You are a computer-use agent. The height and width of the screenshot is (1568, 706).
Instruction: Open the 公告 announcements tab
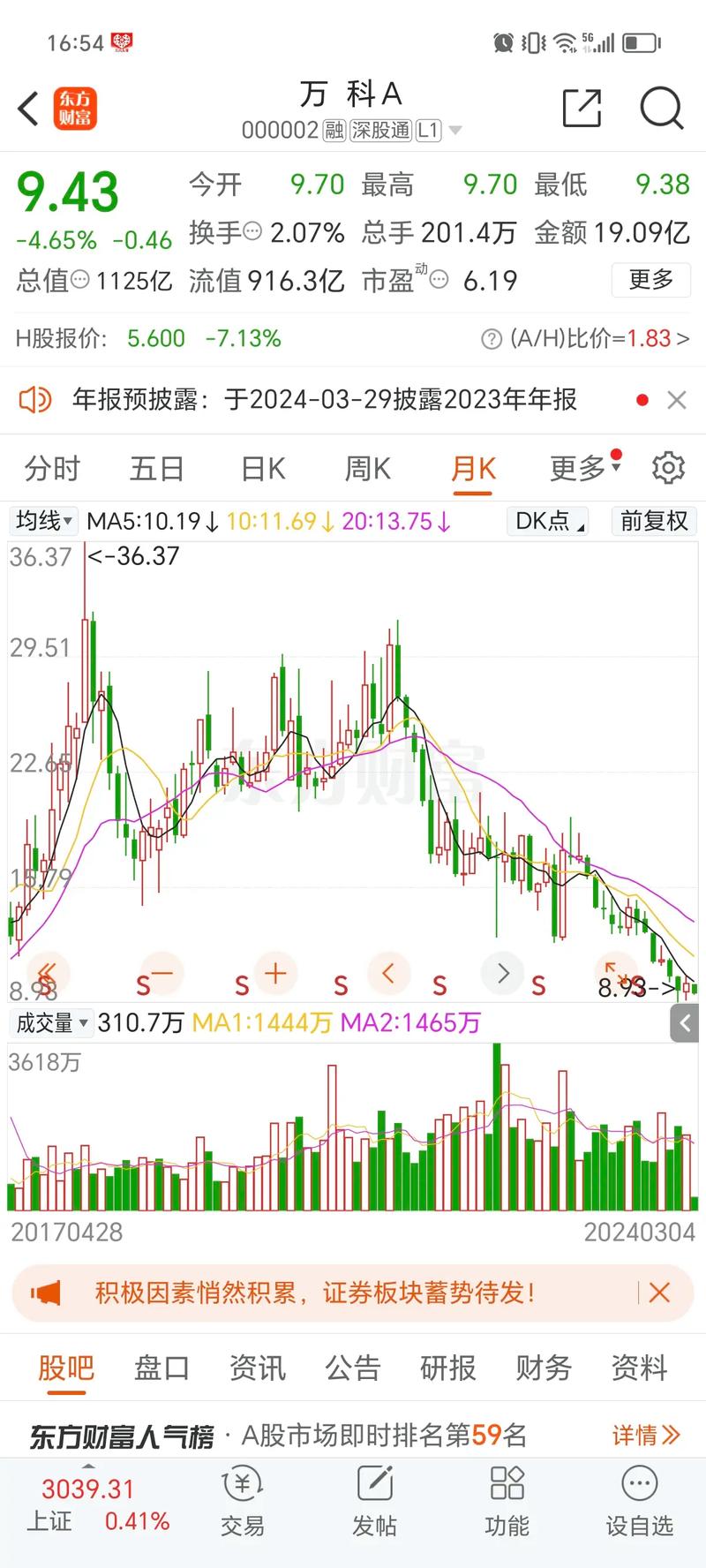(353, 1367)
